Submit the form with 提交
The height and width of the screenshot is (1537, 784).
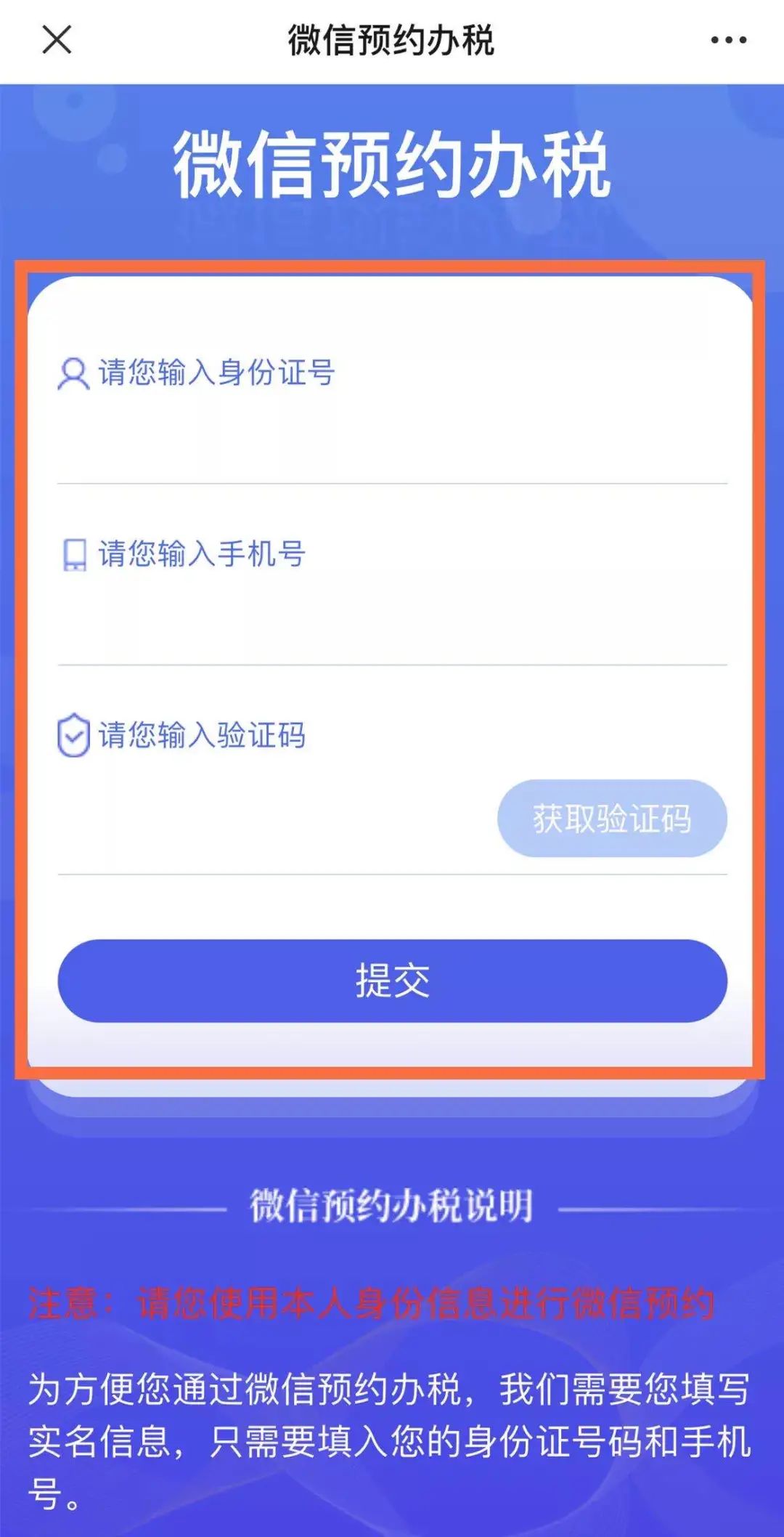pyautogui.click(x=392, y=981)
